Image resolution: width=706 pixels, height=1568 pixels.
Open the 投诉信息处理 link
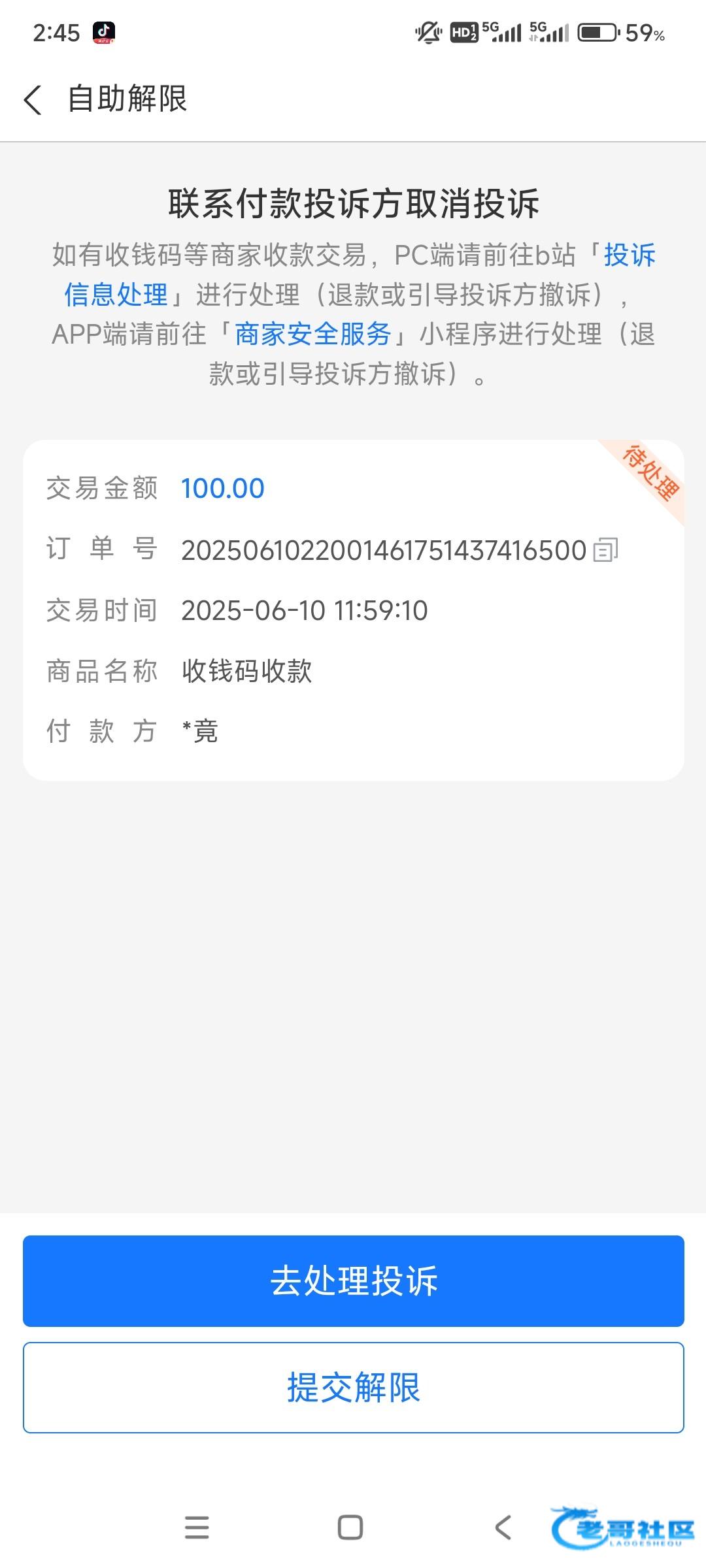coord(116,295)
